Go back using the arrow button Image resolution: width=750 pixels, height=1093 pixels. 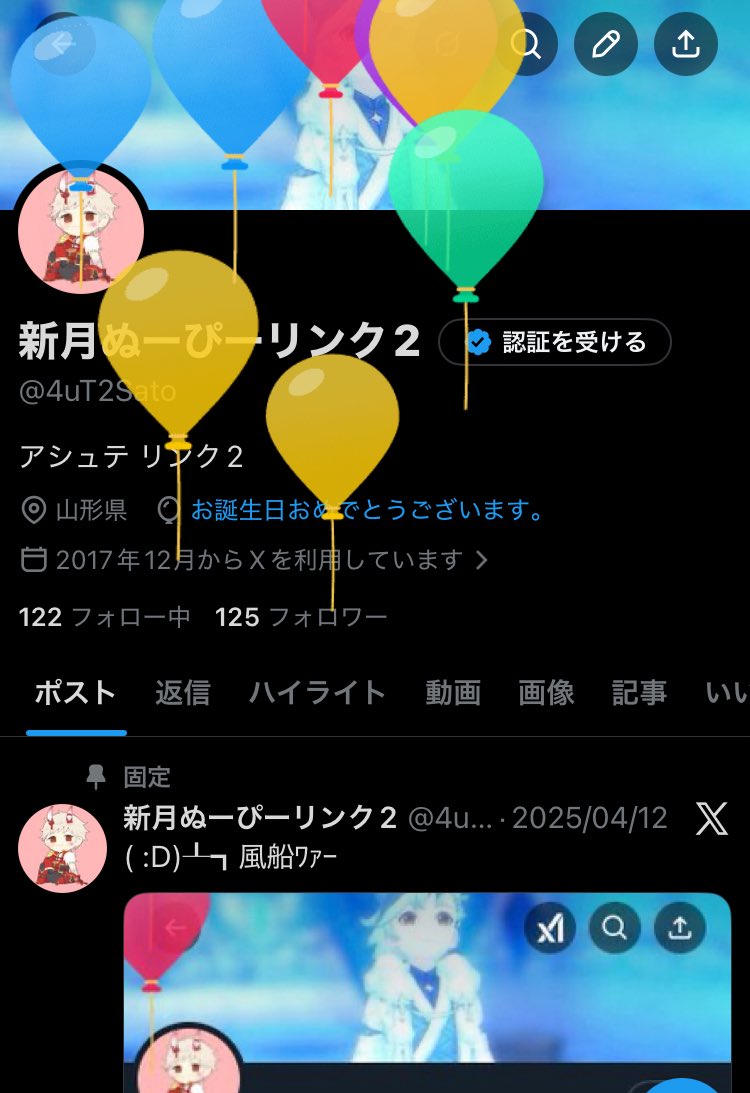pos(64,44)
